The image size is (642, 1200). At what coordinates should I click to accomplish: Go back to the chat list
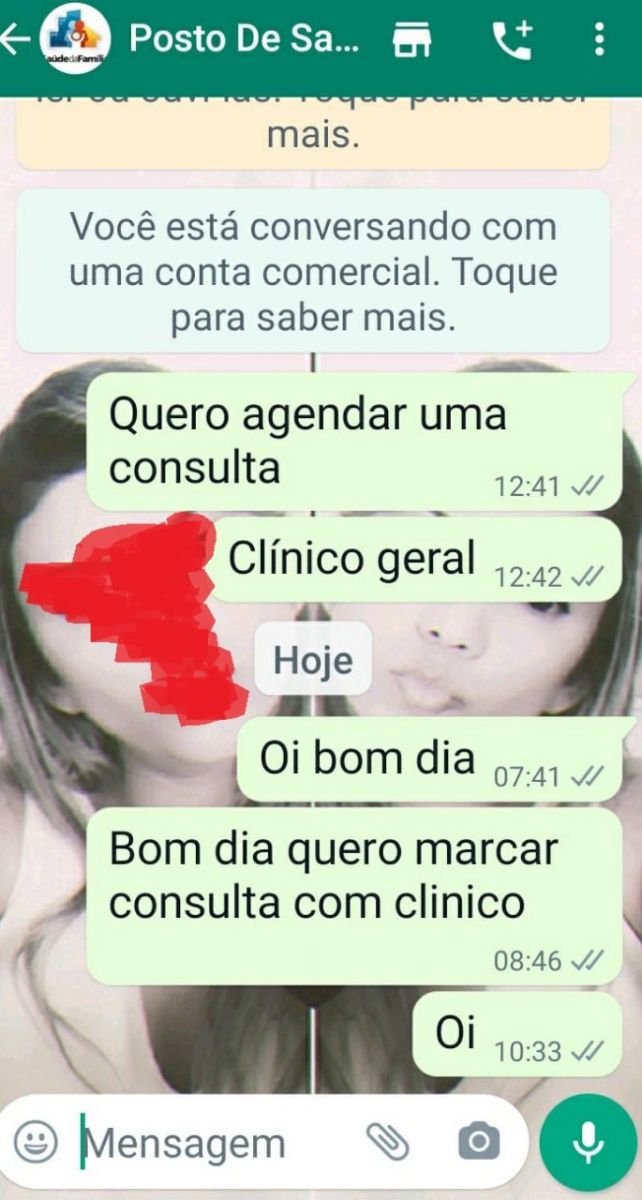[16, 40]
